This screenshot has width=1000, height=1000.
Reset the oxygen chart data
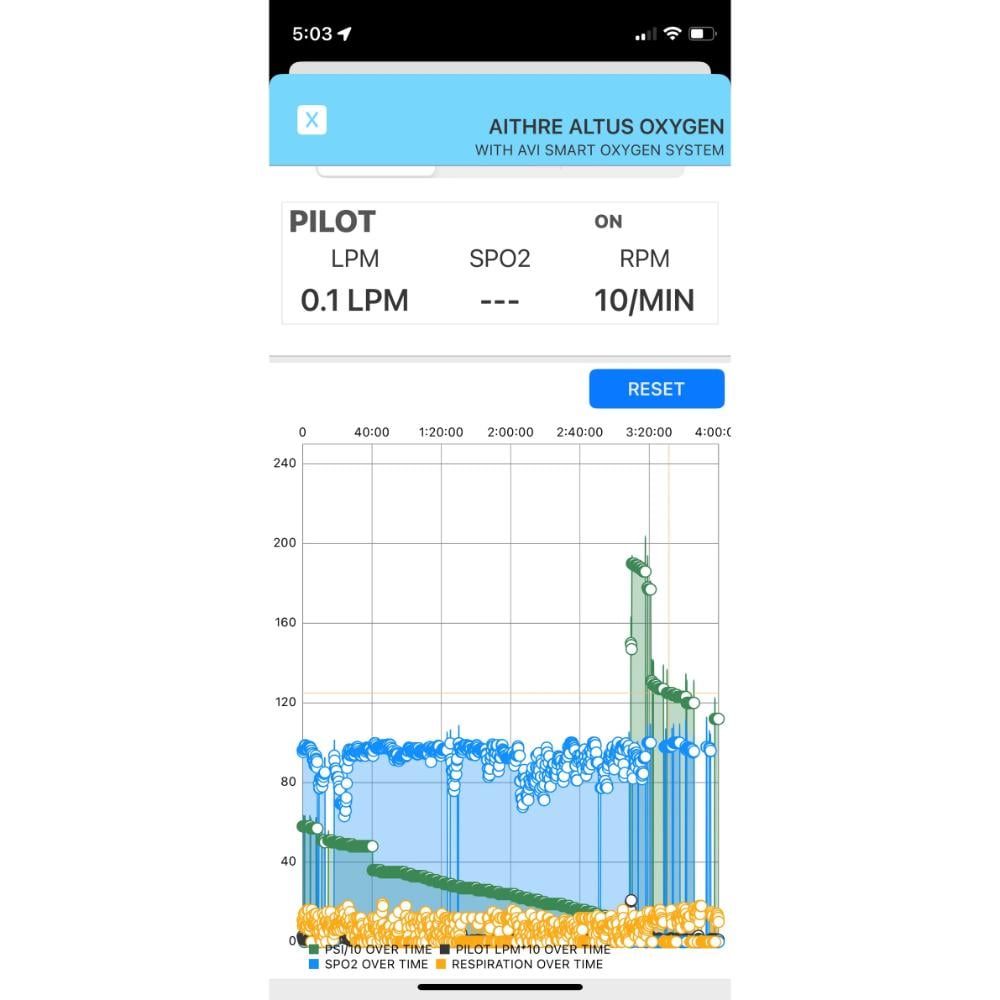656,388
